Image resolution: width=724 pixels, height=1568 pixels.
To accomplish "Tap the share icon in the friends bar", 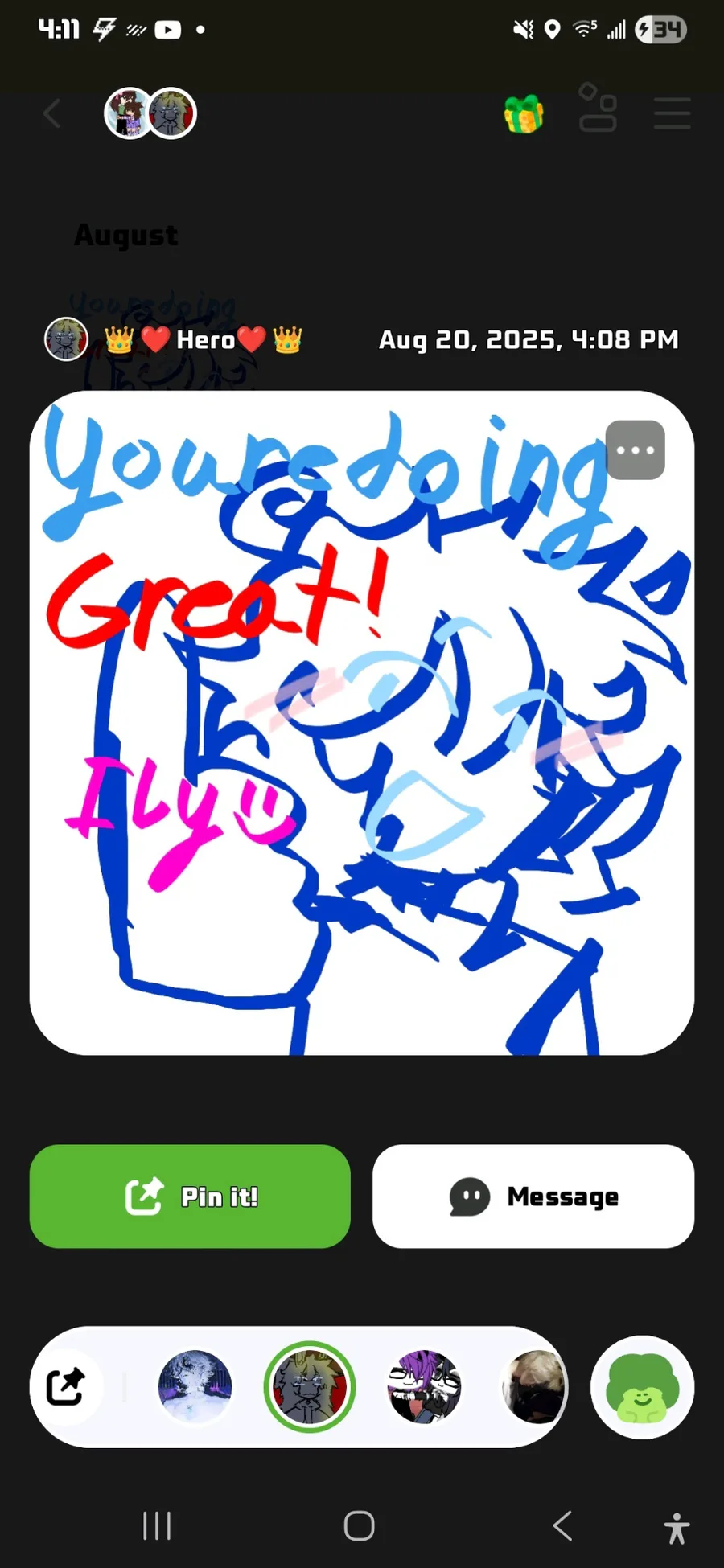I will click(x=66, y=1387).
